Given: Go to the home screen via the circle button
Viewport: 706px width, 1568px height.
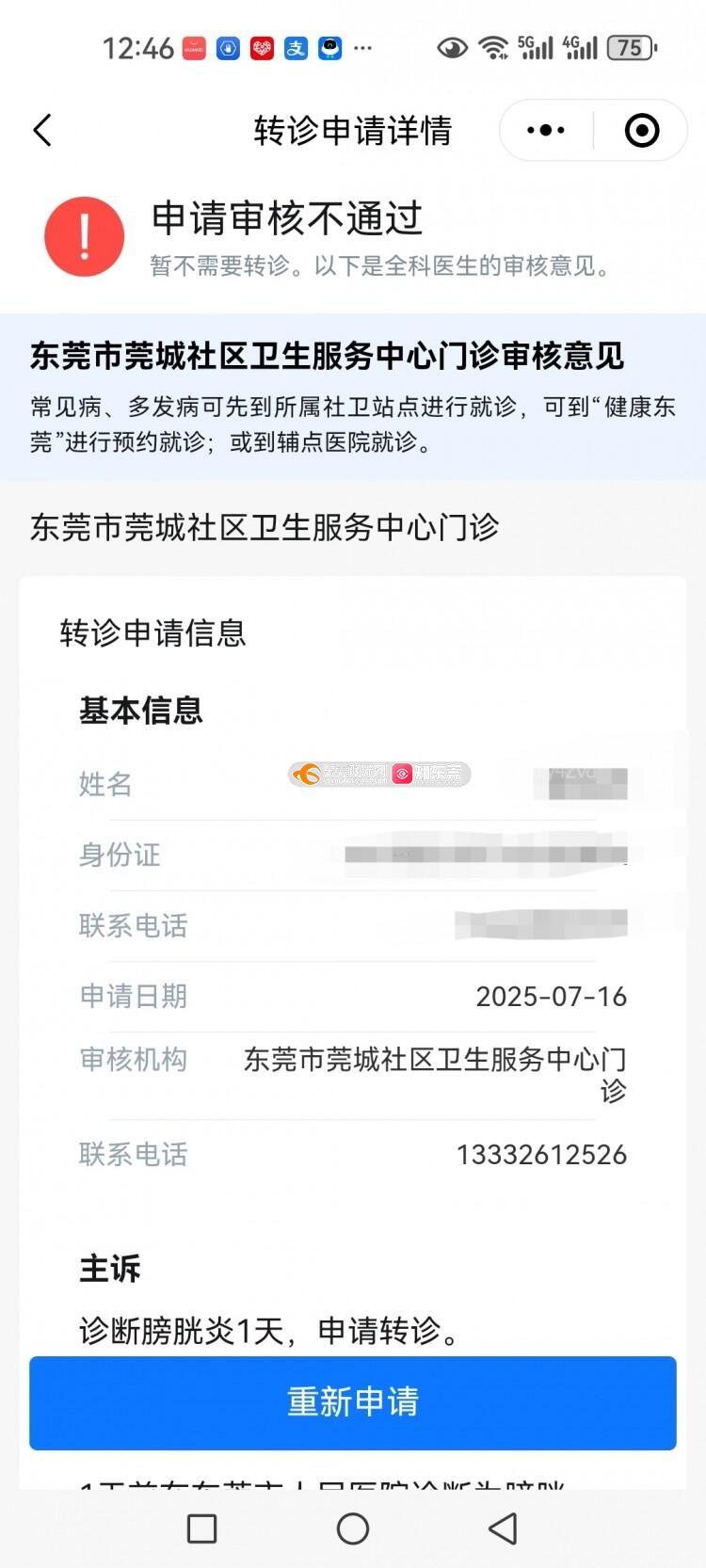Looking at the screenshot, I should 353,1528.
